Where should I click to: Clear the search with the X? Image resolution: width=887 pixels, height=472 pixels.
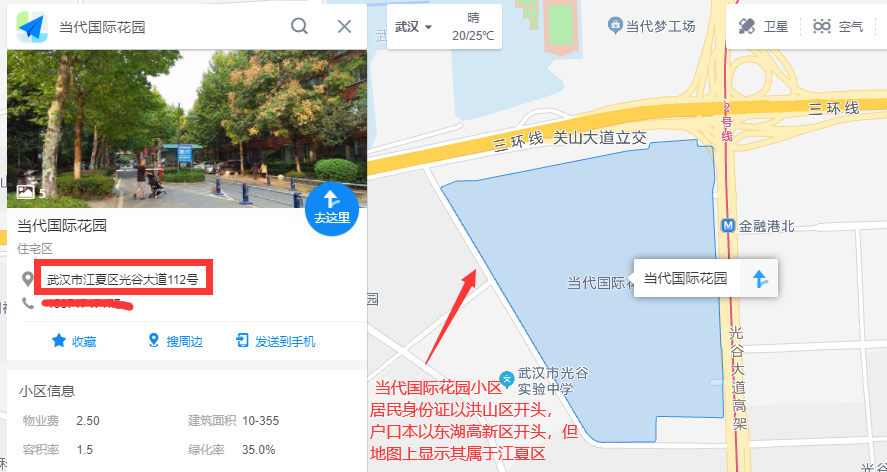pyautogui.click(x=344, y=27)
